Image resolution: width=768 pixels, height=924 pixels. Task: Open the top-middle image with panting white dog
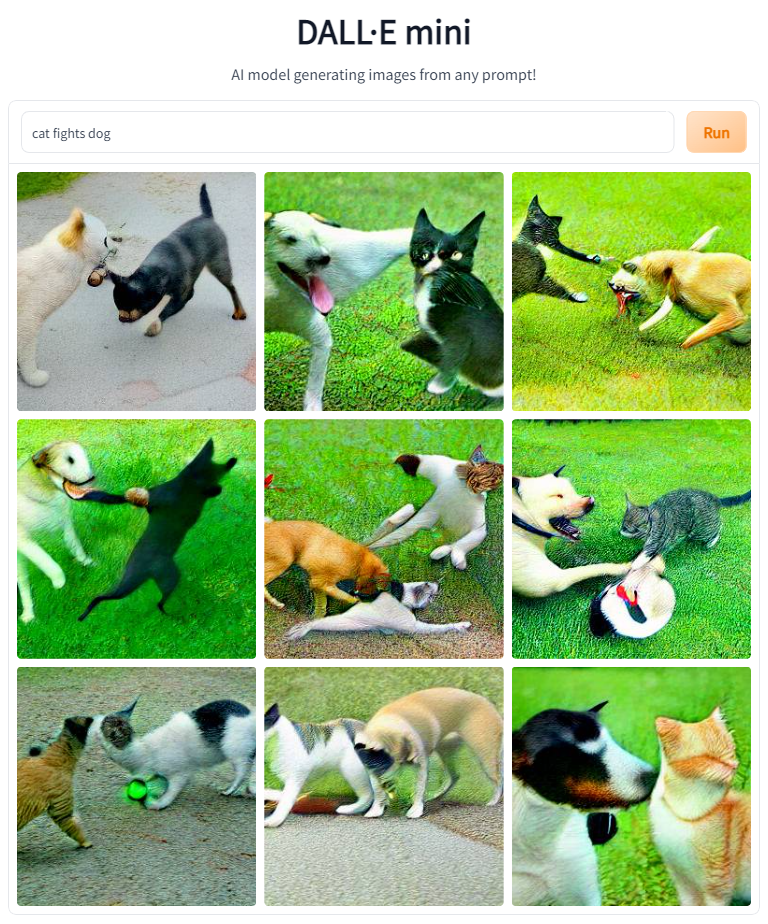click(x=383, y=290)
